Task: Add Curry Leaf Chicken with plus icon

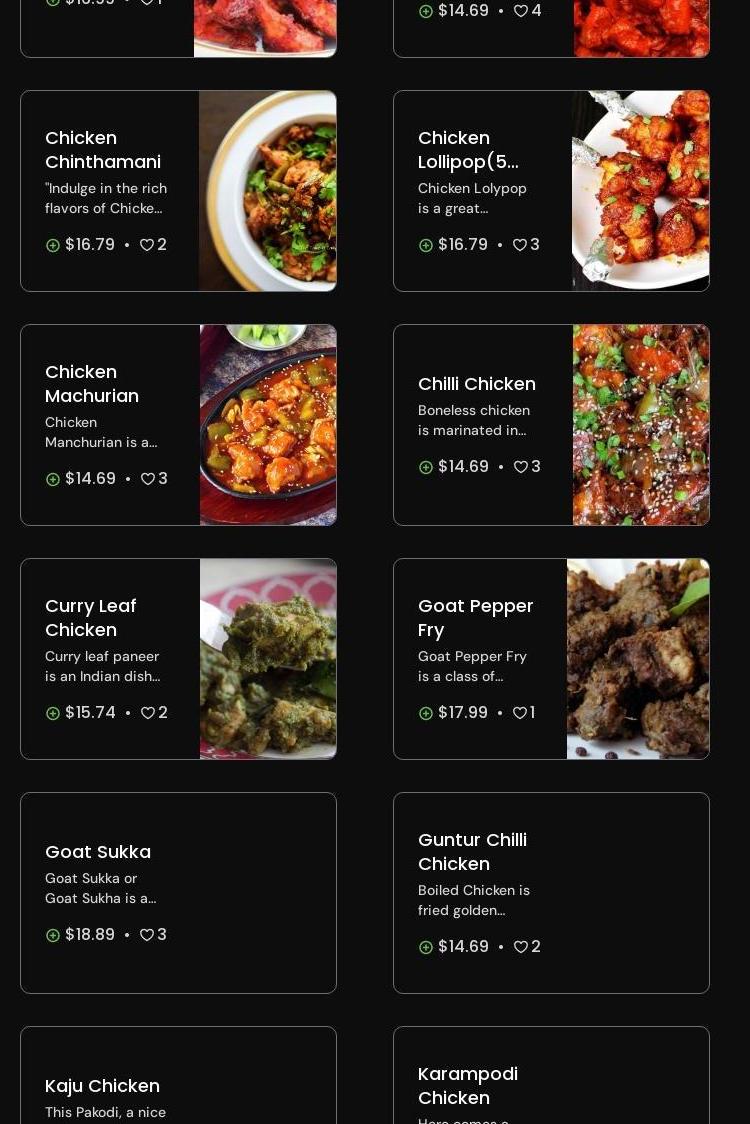Action: 53,713
